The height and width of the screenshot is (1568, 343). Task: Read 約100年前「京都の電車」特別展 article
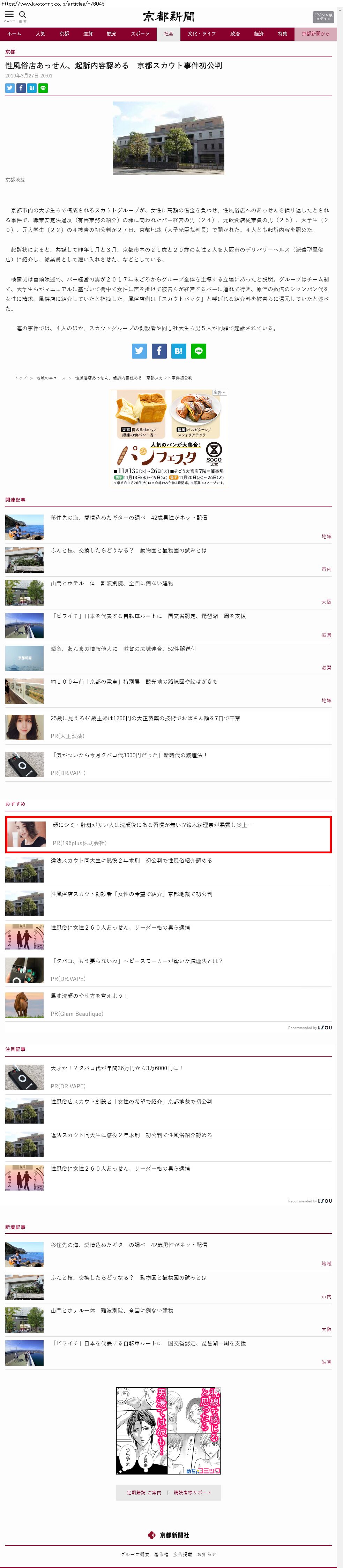point(134,682)
